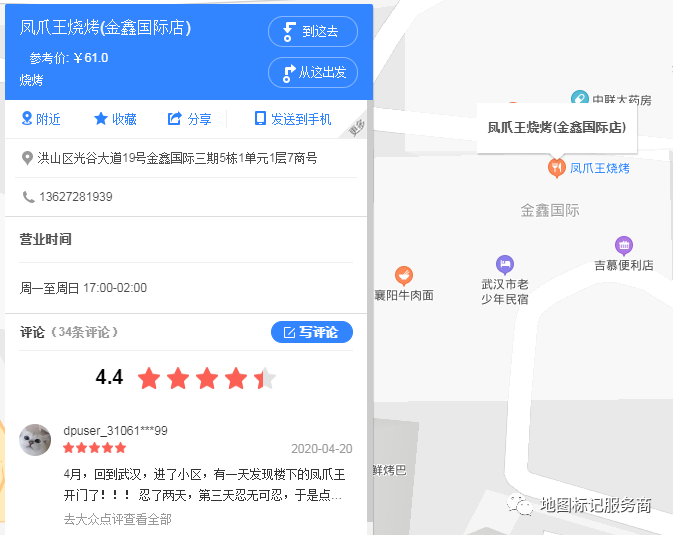Tap the 中联大药房 map marker

click(x=580, y=98)
